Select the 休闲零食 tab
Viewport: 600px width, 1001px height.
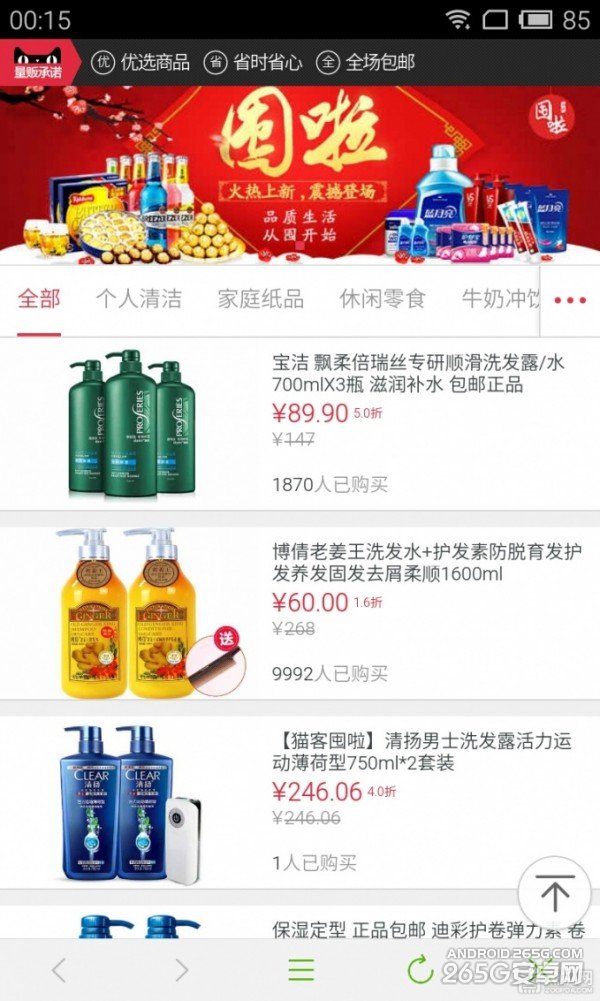coord(382,299)
